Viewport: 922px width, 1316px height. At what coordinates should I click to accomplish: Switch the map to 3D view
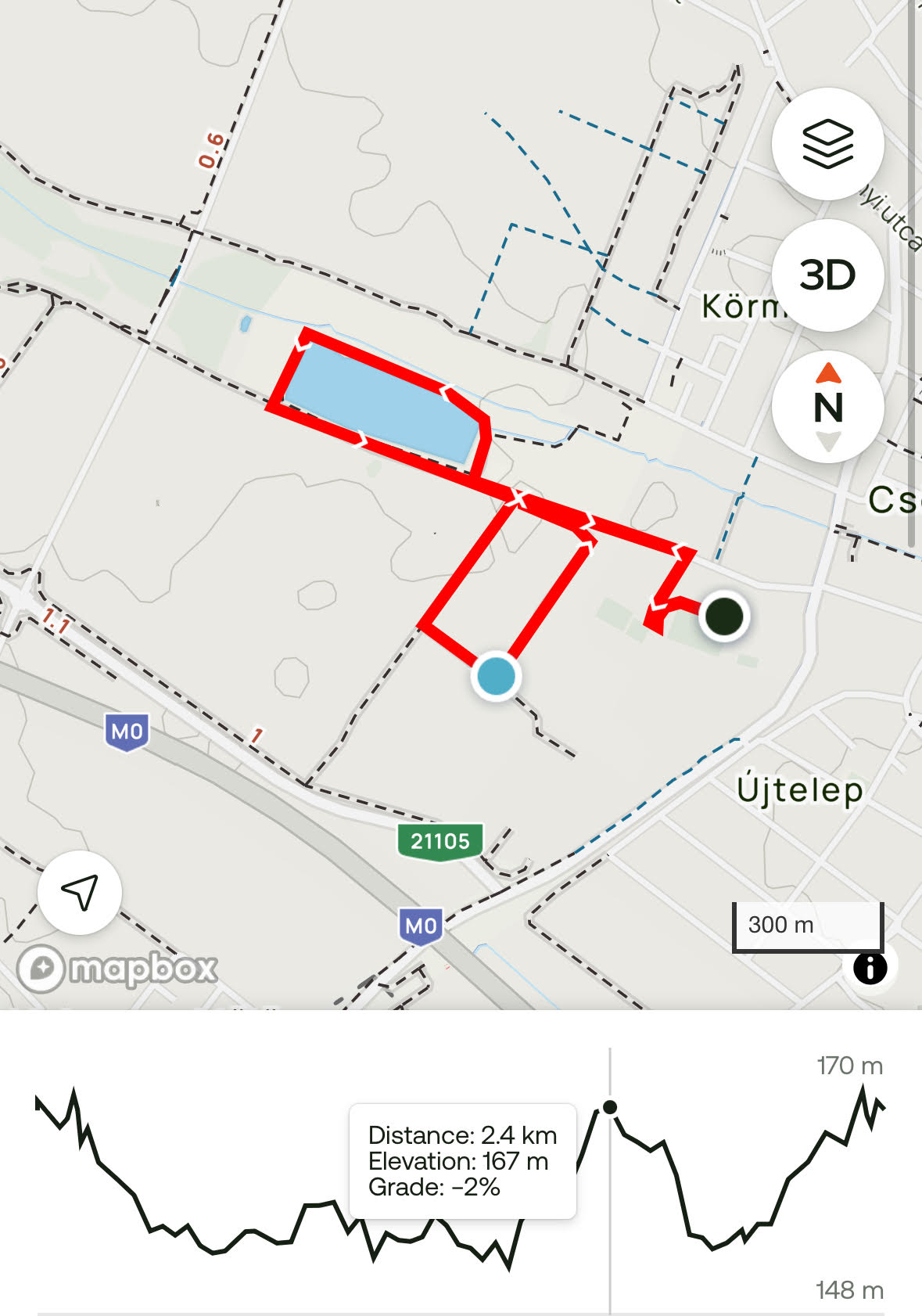(x=827, y=275)
